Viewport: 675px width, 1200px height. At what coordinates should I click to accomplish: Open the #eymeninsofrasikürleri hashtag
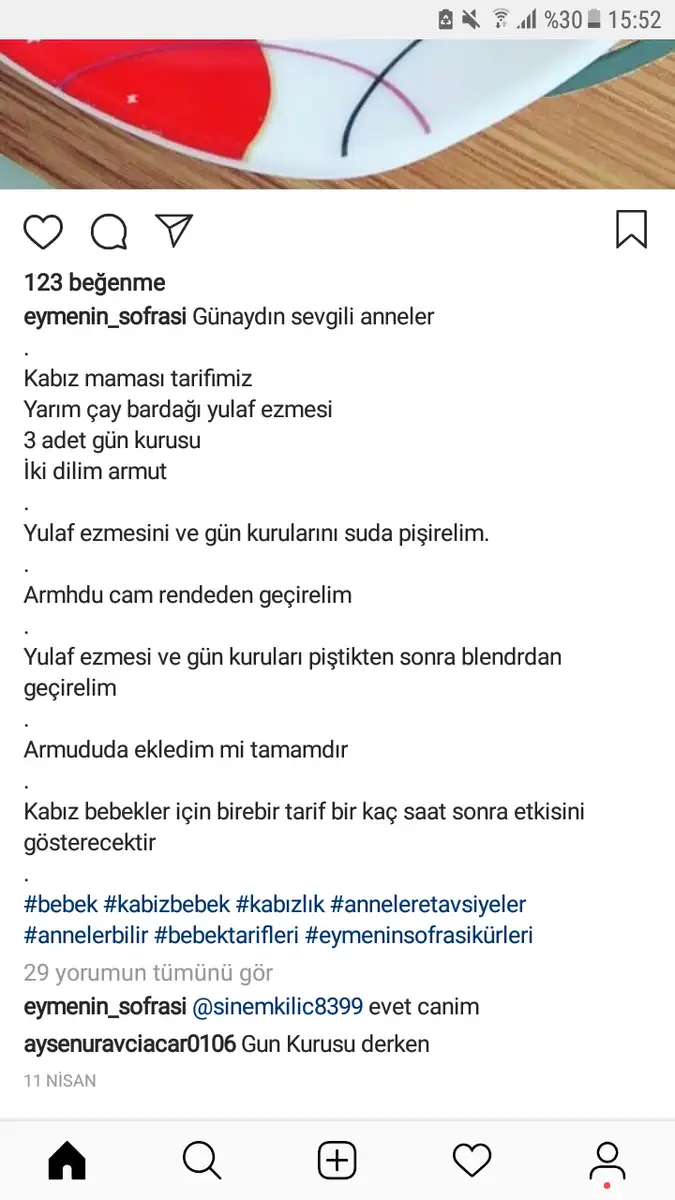pos(419,936)
